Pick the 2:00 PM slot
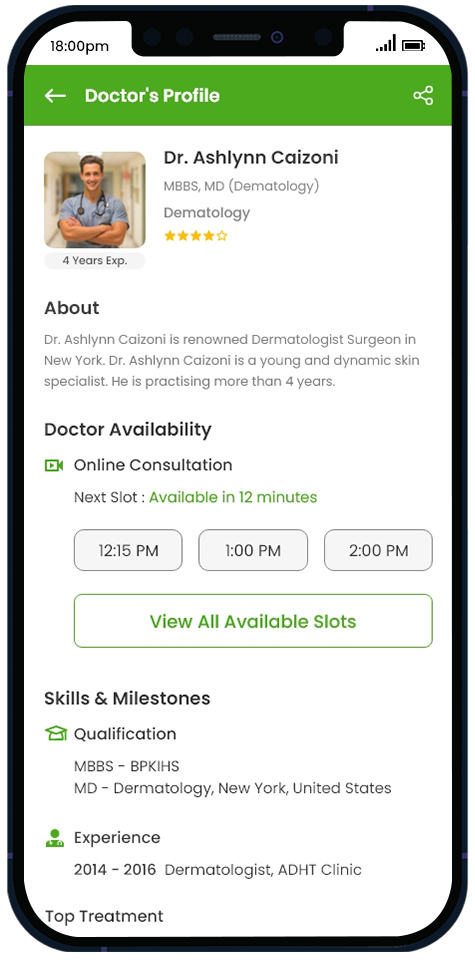This screenshot has width=475, height=960. click(378, 550)
